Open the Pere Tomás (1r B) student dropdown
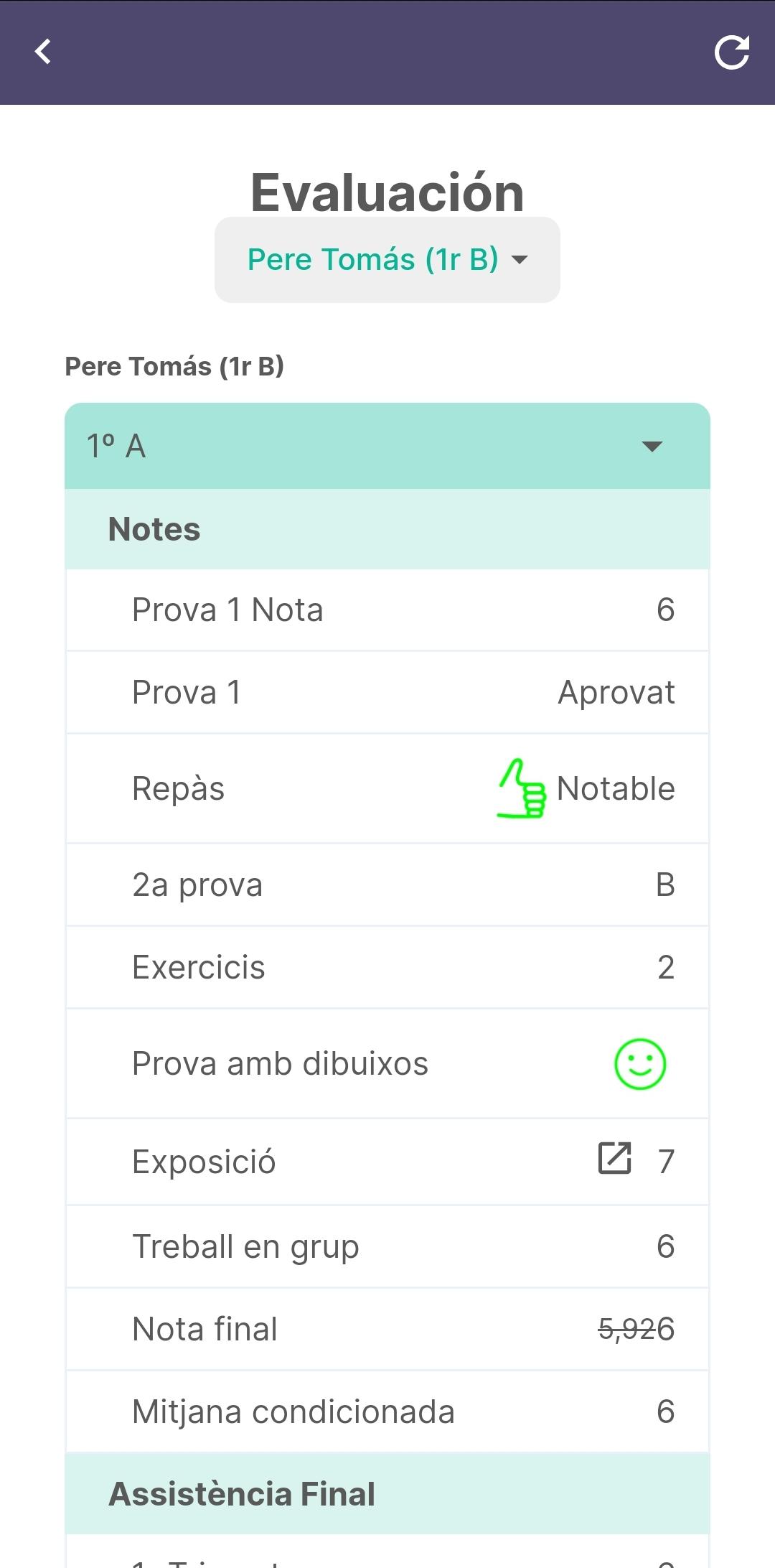The height and width of the screenshot is (1568, 775). (x=387, y=260)
